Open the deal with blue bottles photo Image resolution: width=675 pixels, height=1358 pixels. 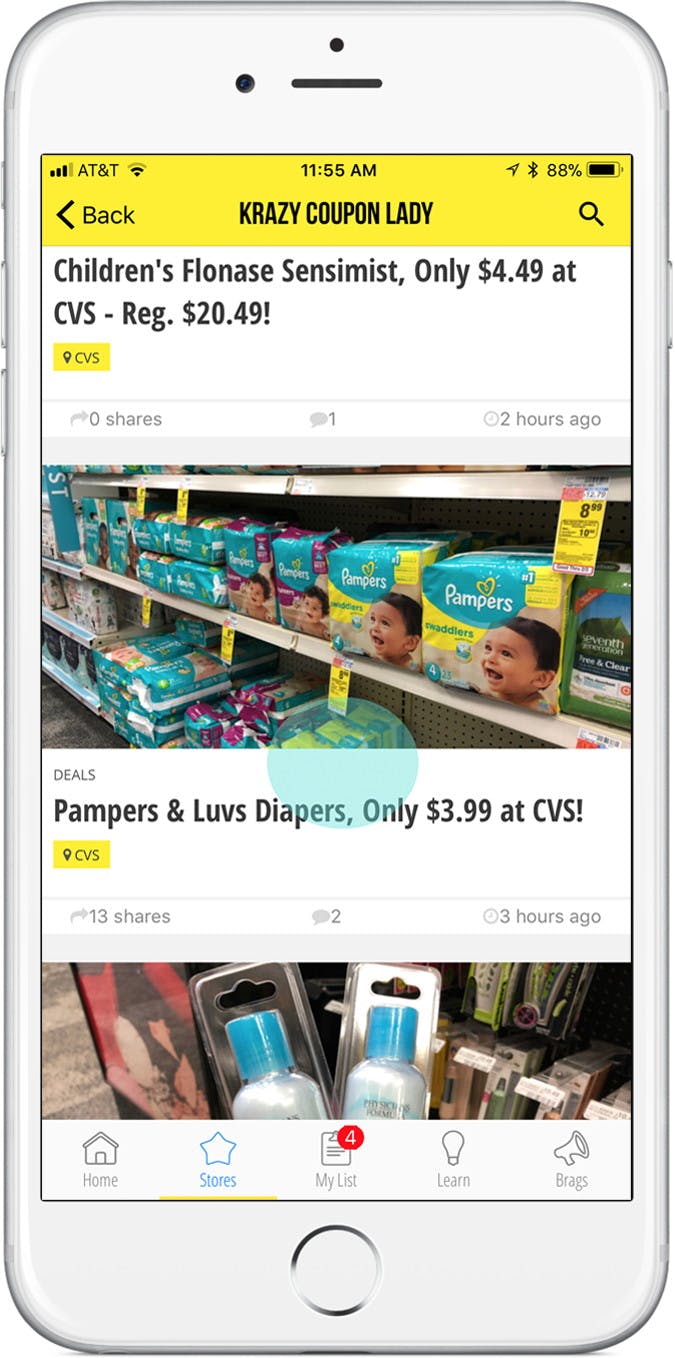(x=336, y=1041)
